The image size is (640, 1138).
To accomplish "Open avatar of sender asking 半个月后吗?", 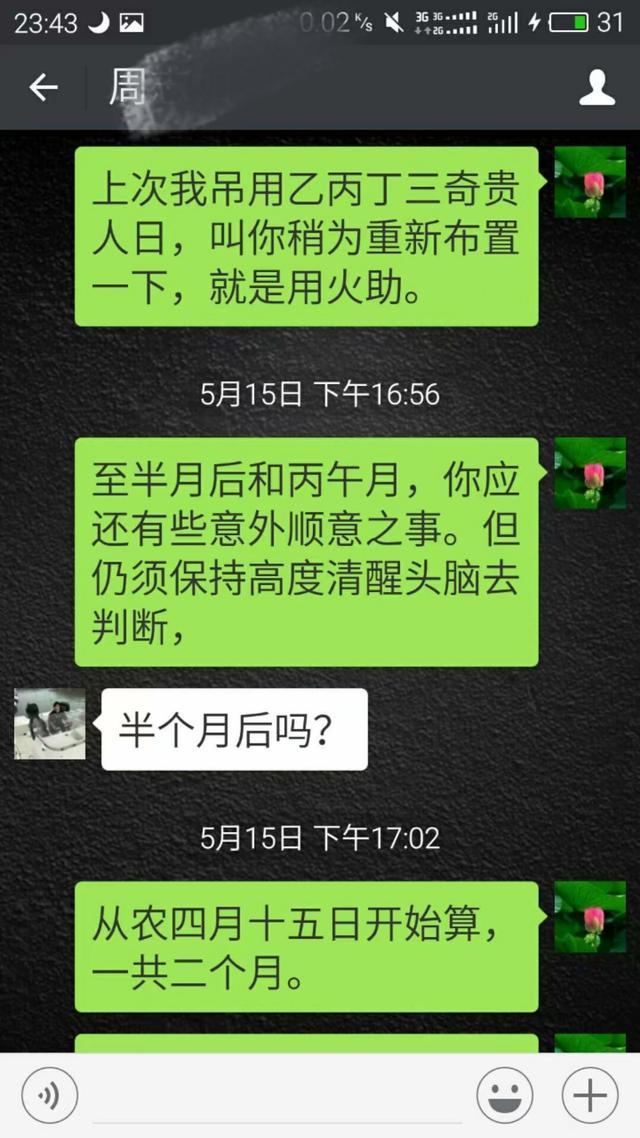I will point(49,724).
